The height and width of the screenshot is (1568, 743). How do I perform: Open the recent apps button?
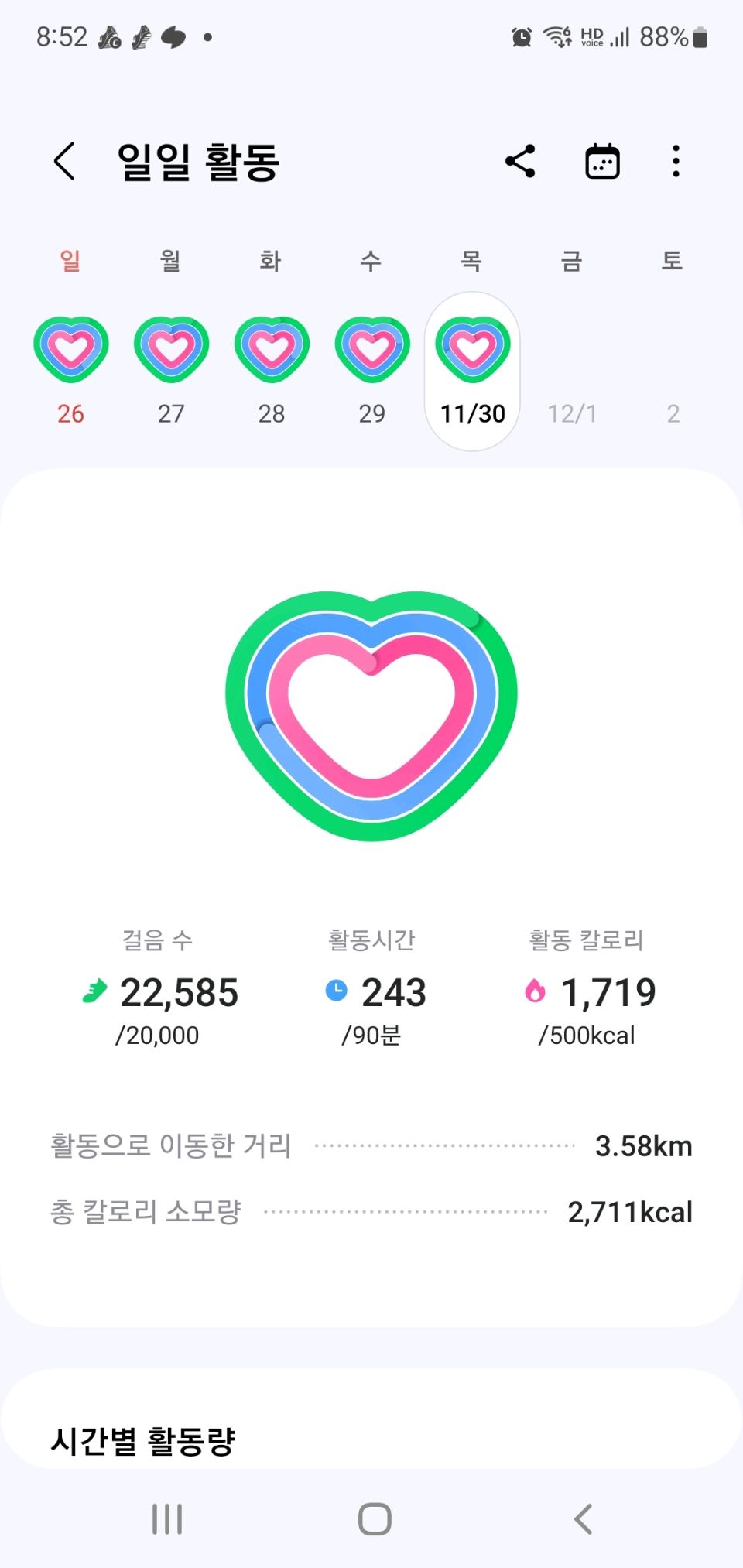coord(167,1519)
